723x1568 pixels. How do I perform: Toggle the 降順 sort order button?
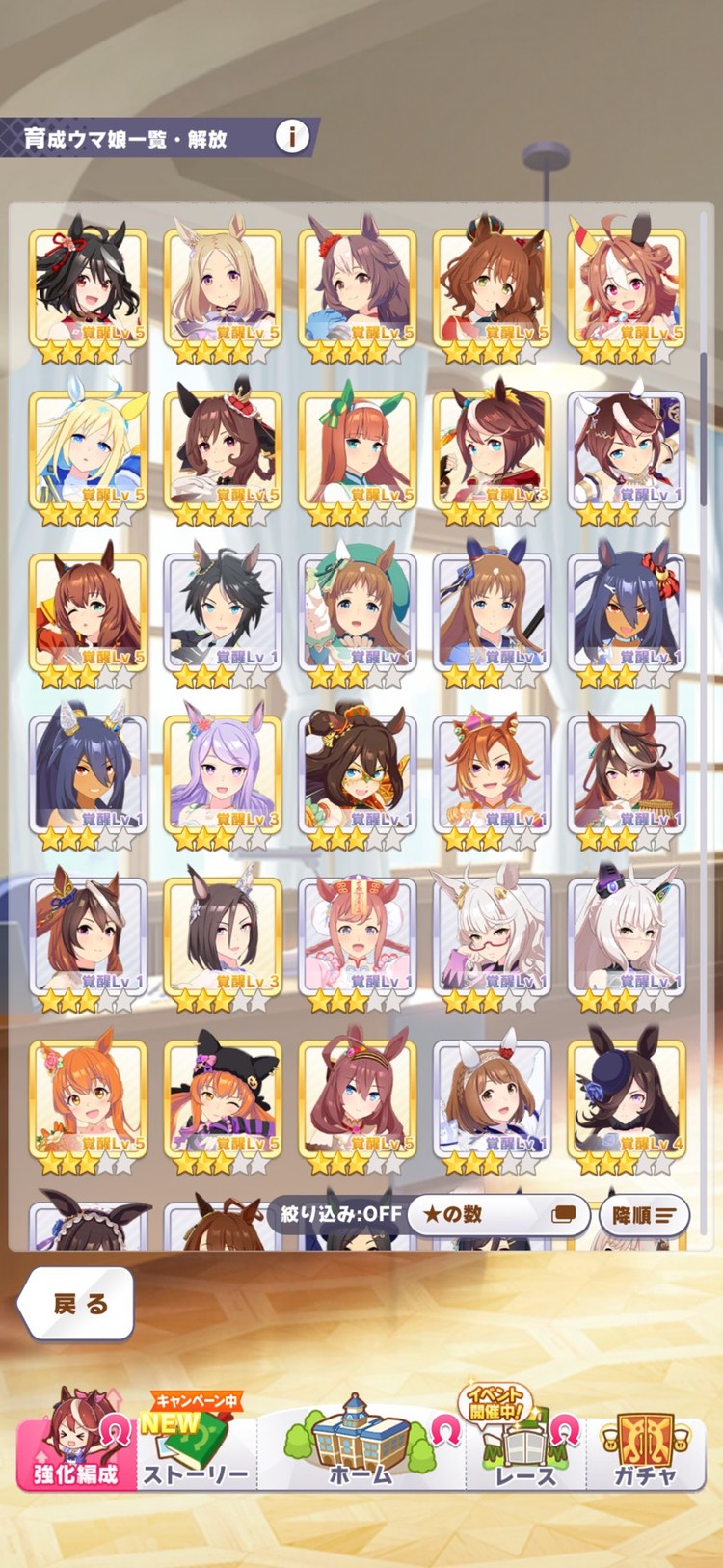tap(644, 1215)
